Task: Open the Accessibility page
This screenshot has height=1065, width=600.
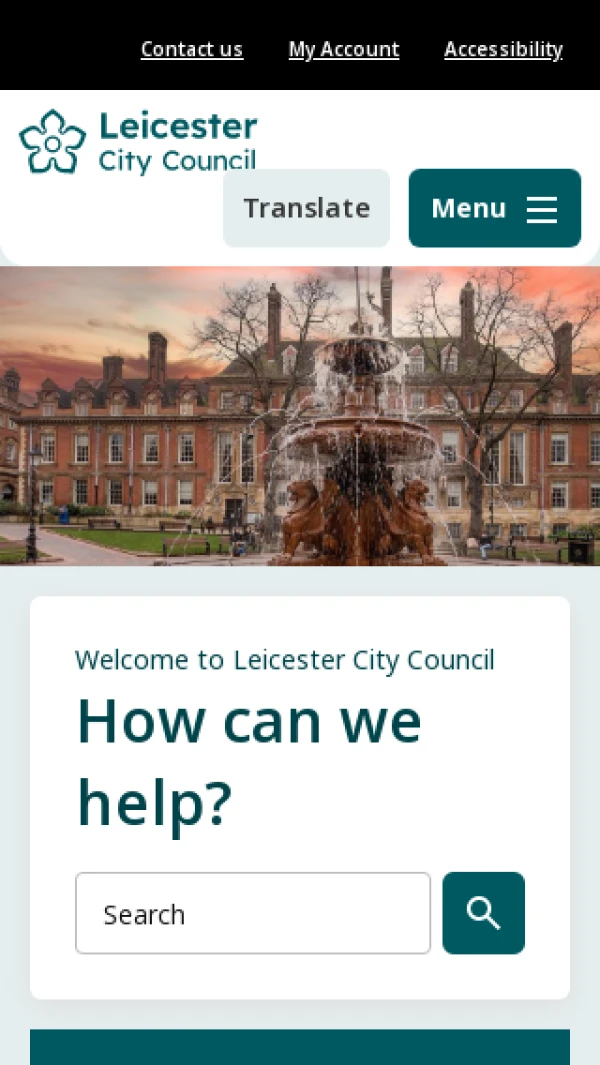Action: click(x=503, y=49)
